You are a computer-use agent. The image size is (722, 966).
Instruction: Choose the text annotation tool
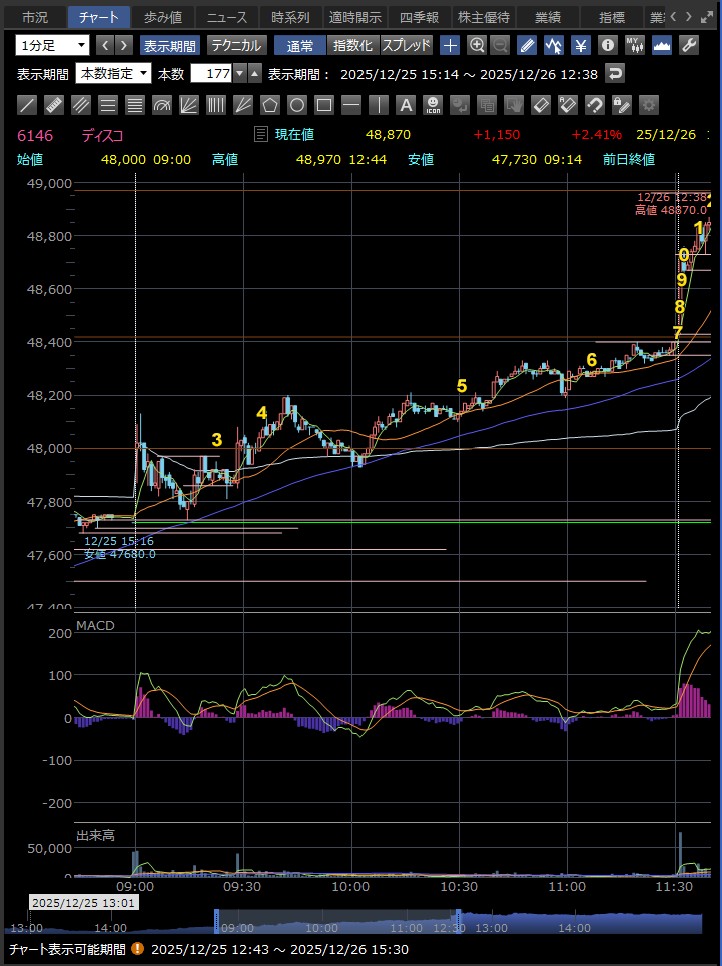[x=405, y=104]
